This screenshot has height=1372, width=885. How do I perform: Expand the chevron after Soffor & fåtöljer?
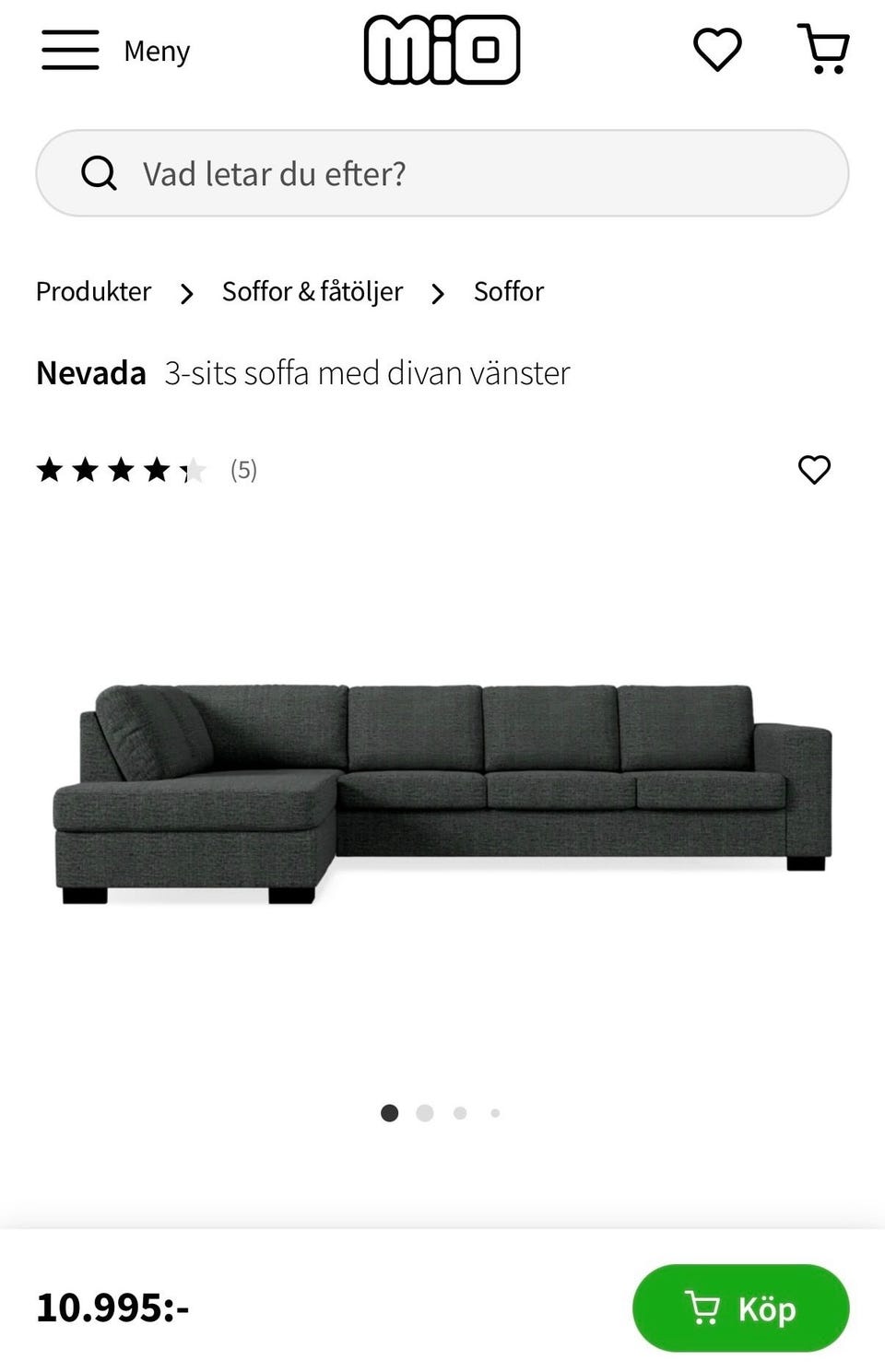click(x=436, y=293)
